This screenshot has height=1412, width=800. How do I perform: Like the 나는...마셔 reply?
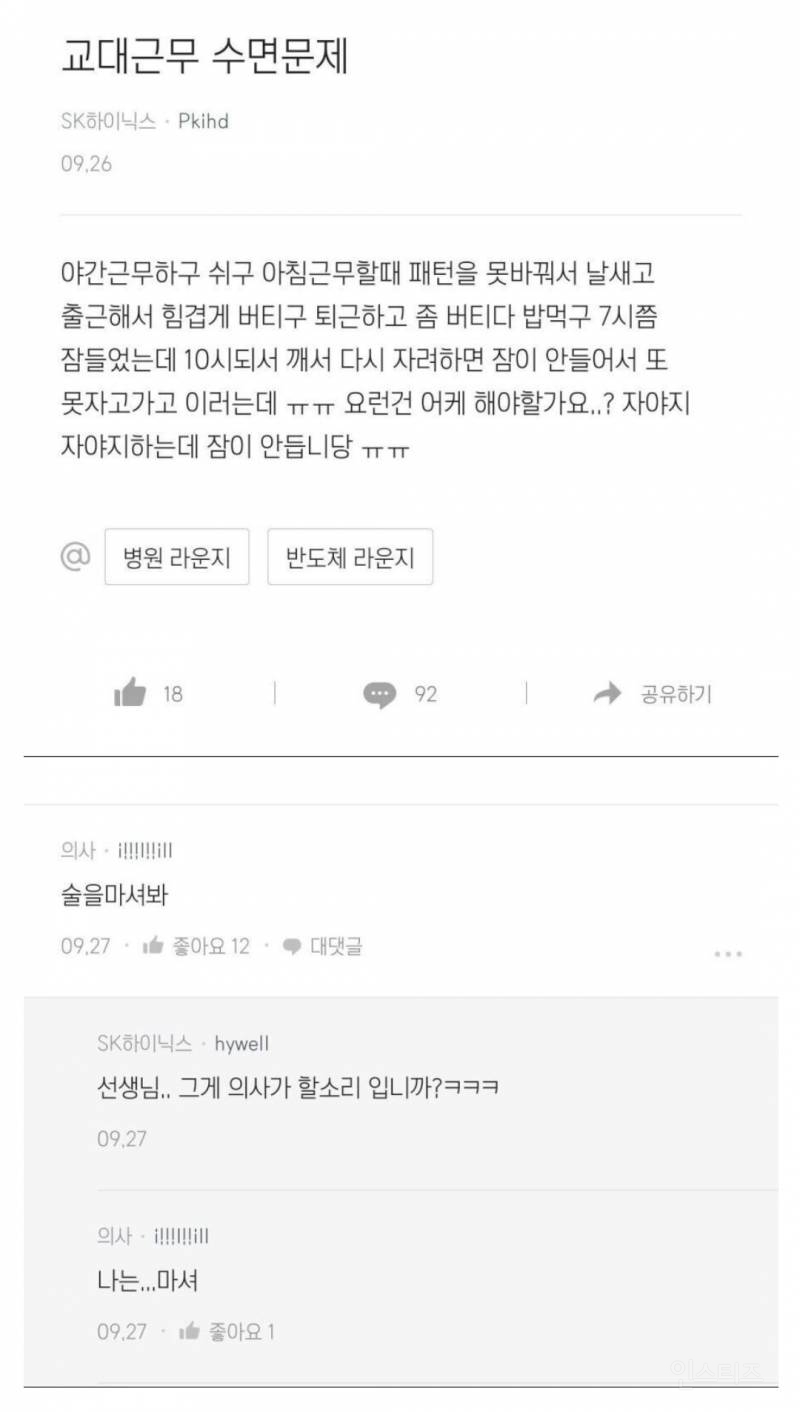tap(226, 1331)
